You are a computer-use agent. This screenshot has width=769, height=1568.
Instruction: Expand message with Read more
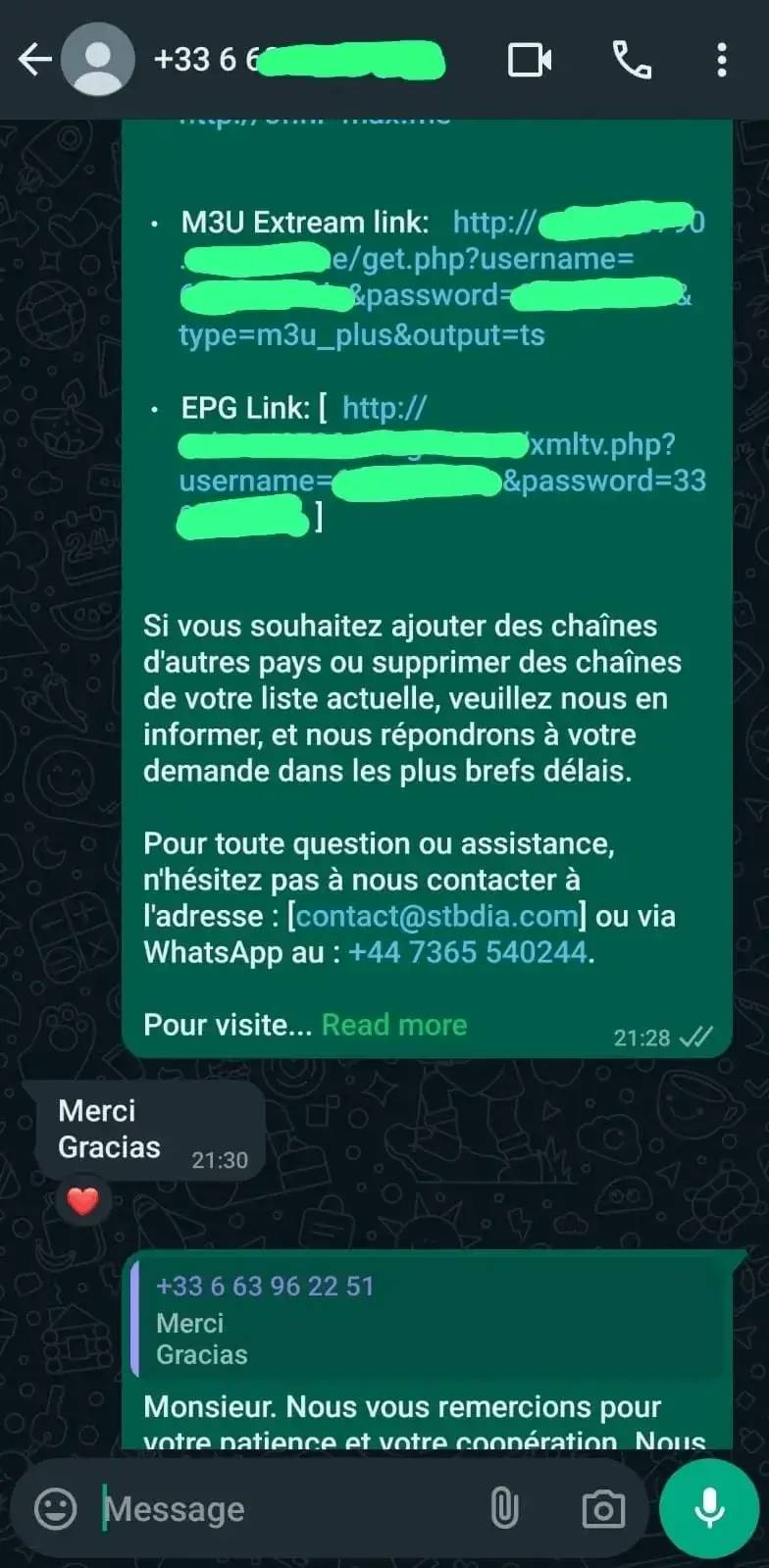tap(394, 1025)
